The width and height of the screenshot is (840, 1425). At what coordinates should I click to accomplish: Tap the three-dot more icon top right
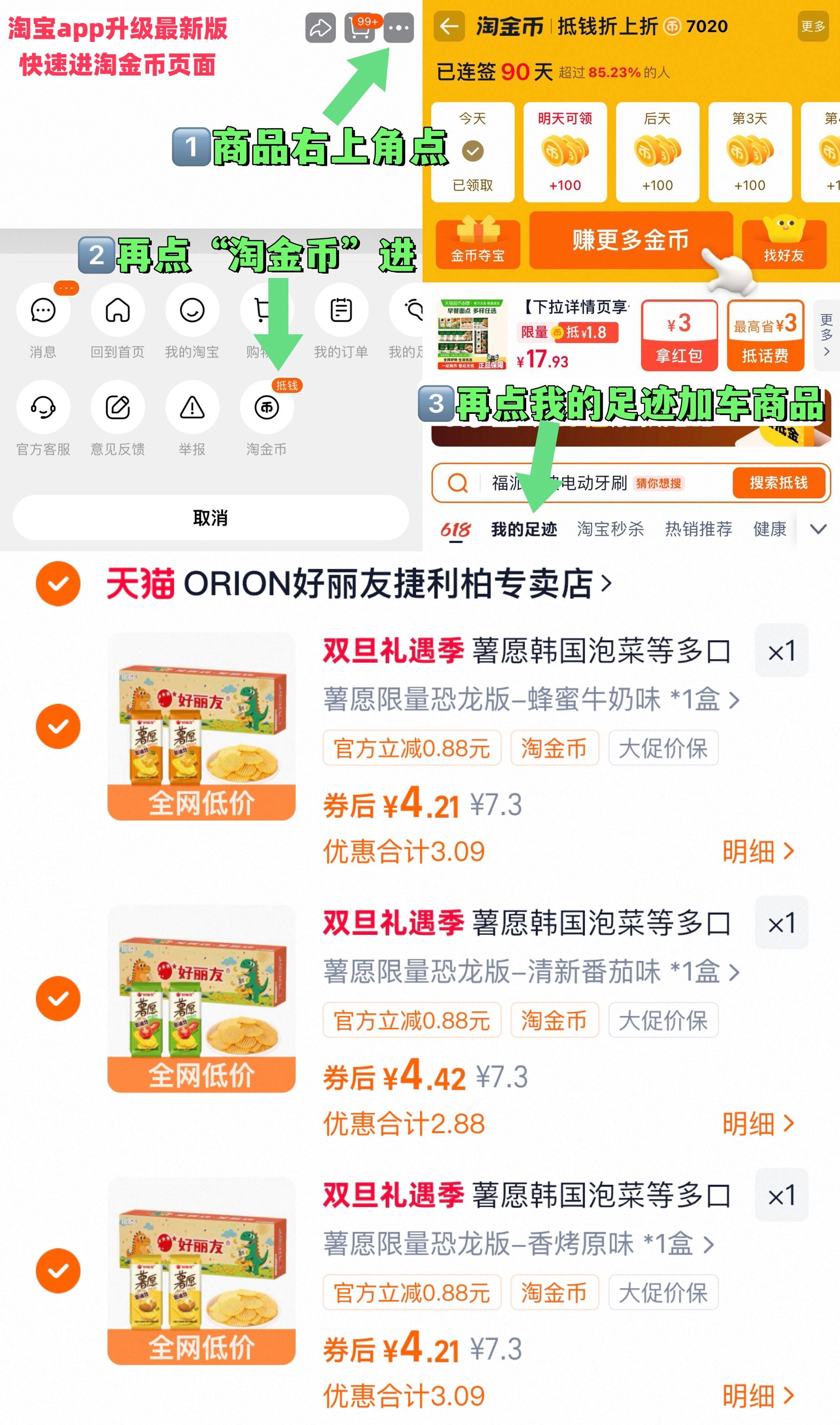coord(399,27)
